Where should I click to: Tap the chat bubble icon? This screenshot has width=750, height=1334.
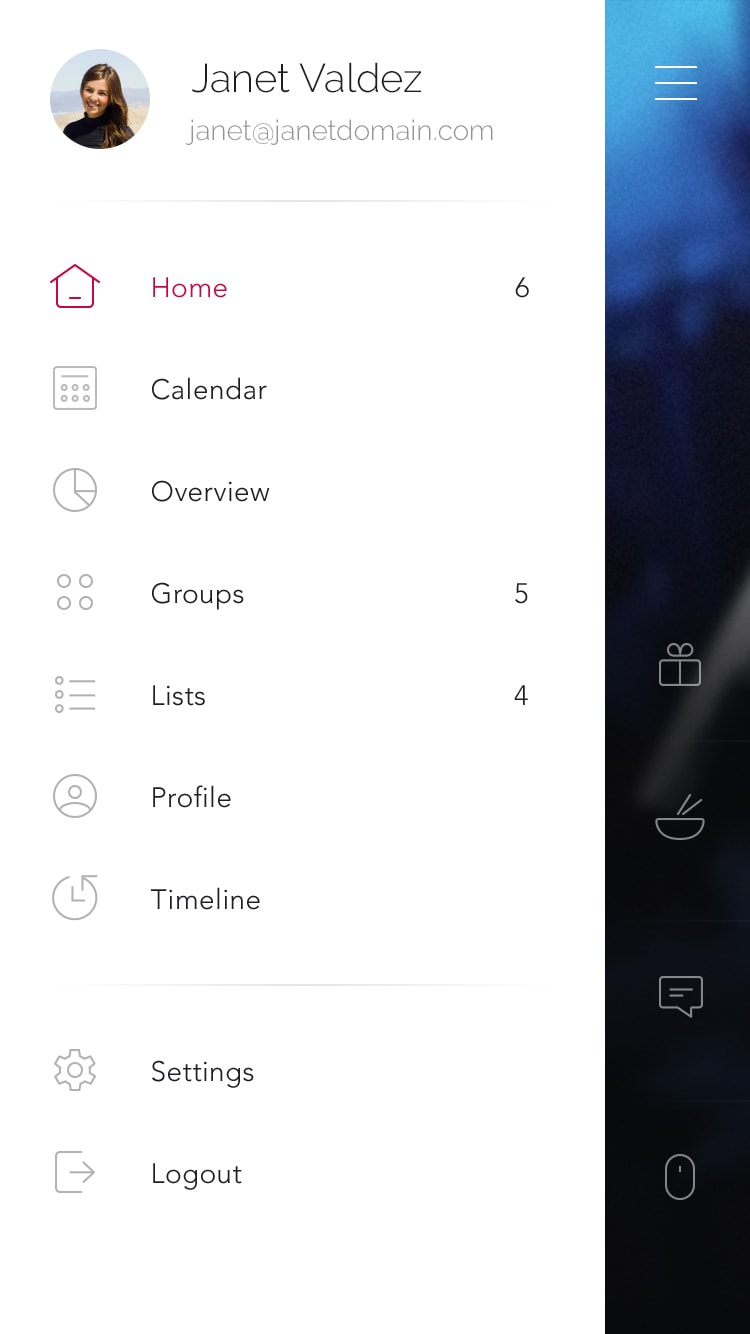681,996
